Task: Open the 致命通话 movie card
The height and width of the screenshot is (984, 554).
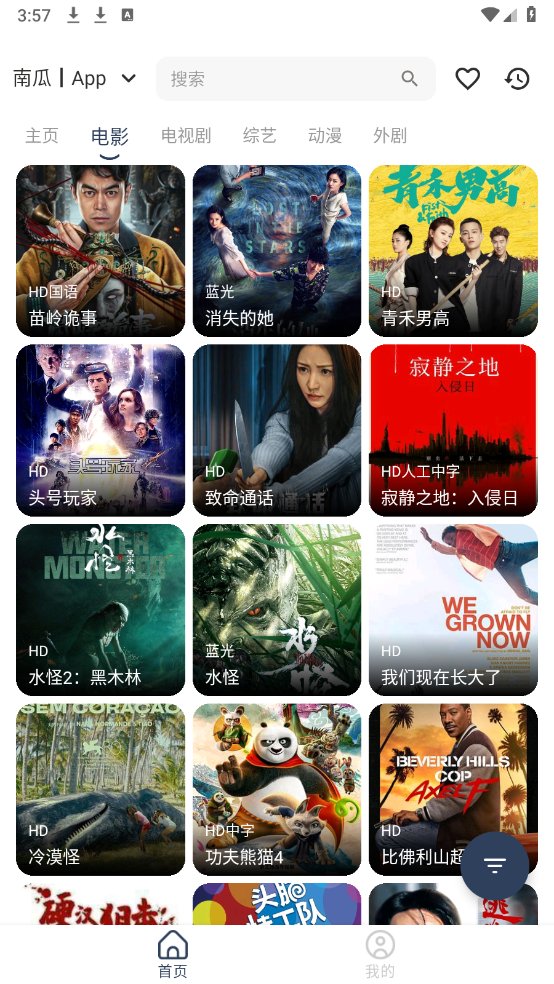Action: [x=277, y=430]
